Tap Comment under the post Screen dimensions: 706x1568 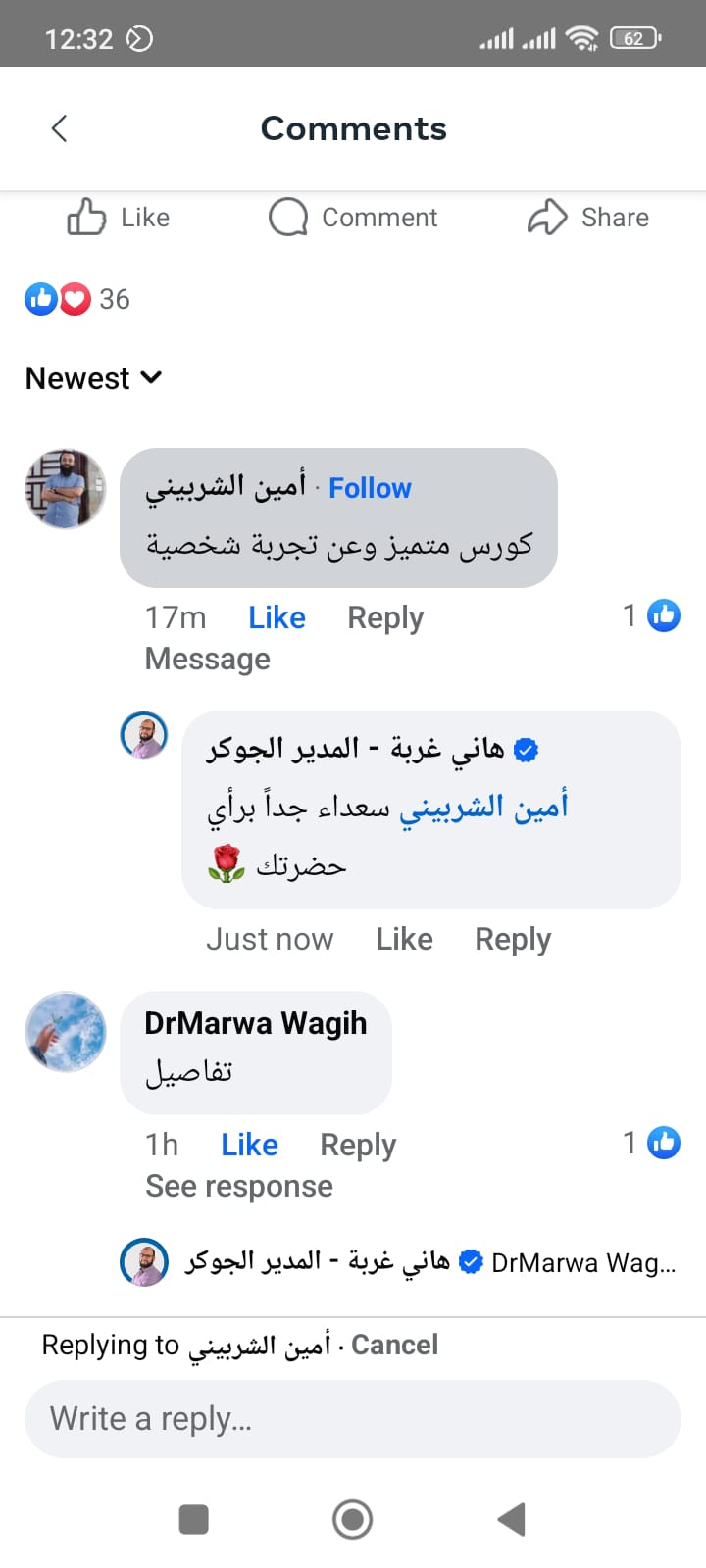(353, 218)
